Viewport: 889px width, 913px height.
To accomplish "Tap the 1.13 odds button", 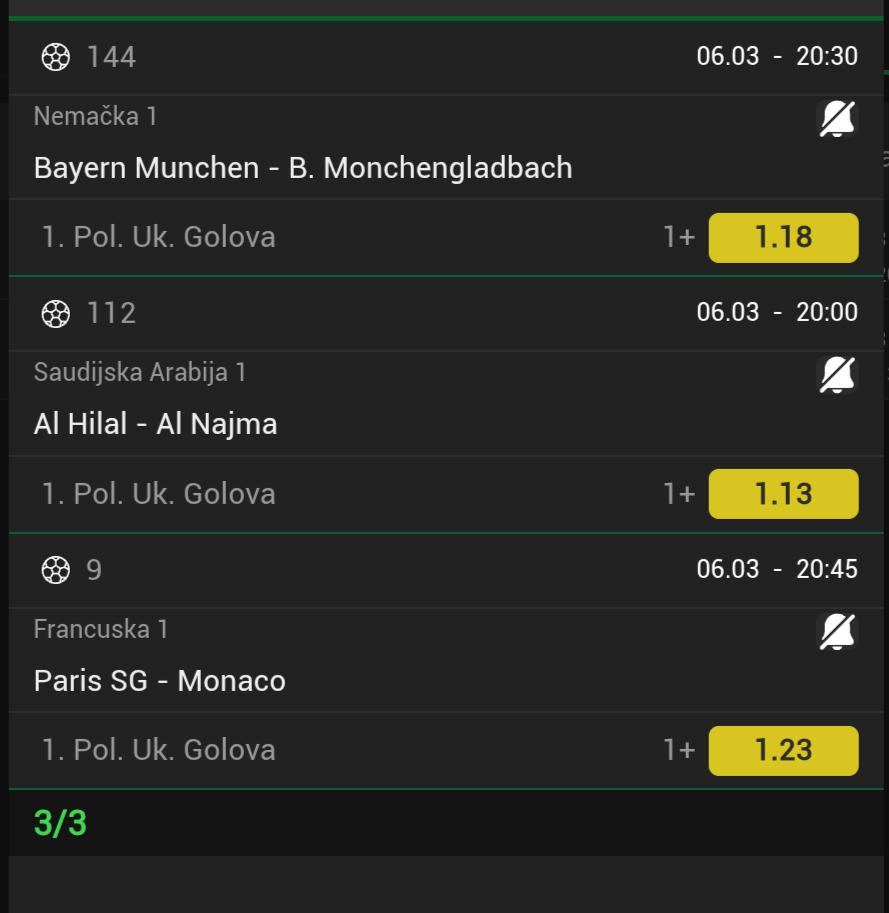I will pyautogui.click(x=783, y=494).
